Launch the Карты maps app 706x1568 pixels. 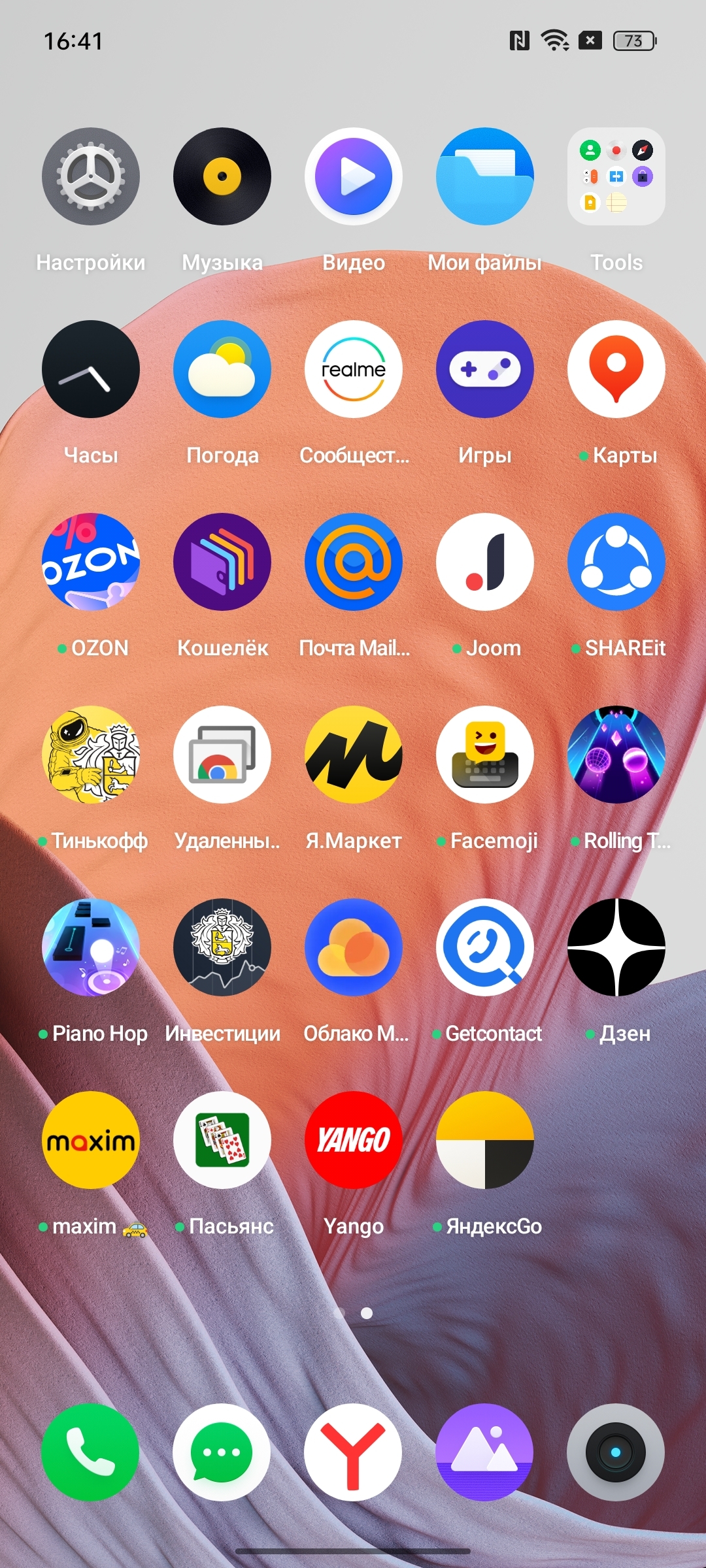pyautogui.click(x=616, y=369)
